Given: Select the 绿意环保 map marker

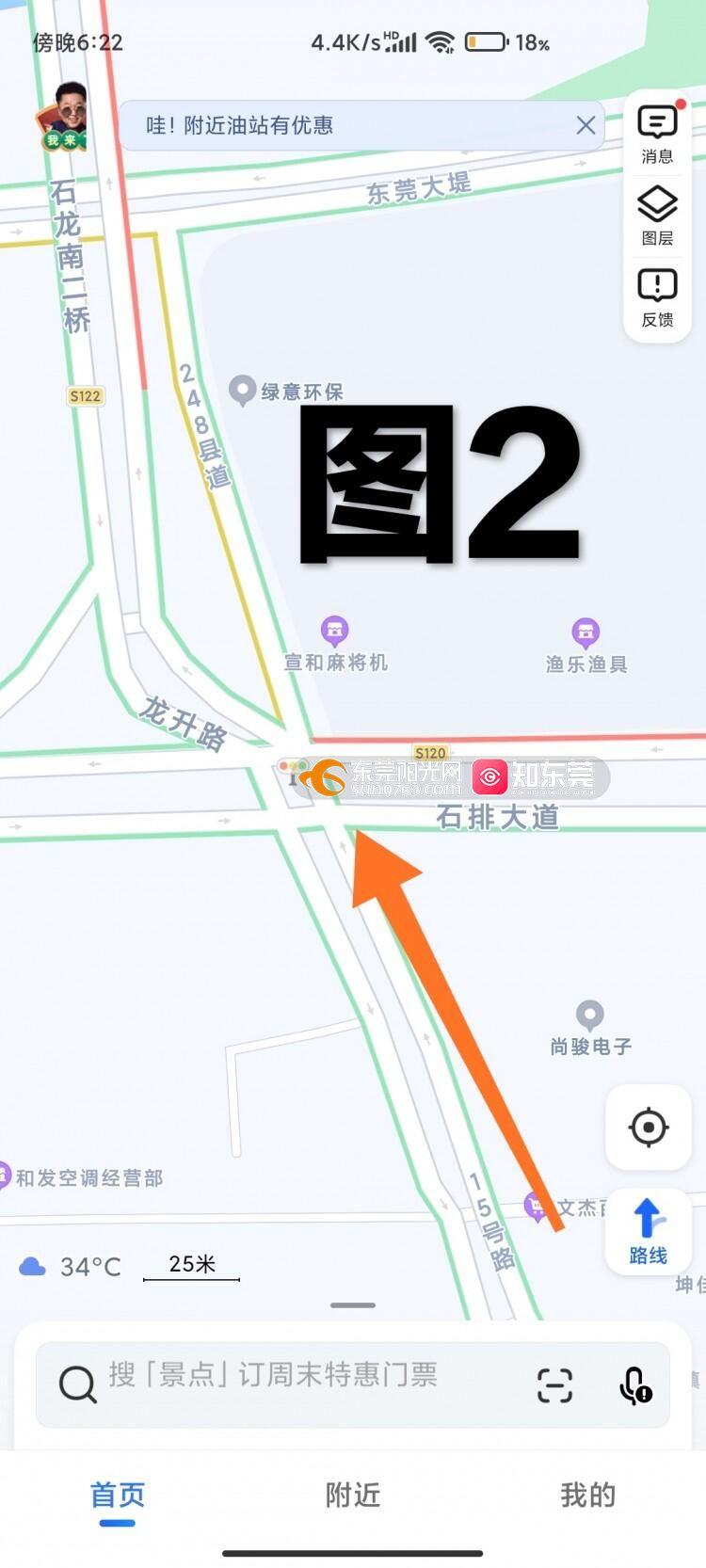Looking at the screenshot, I should coord(243,390).
